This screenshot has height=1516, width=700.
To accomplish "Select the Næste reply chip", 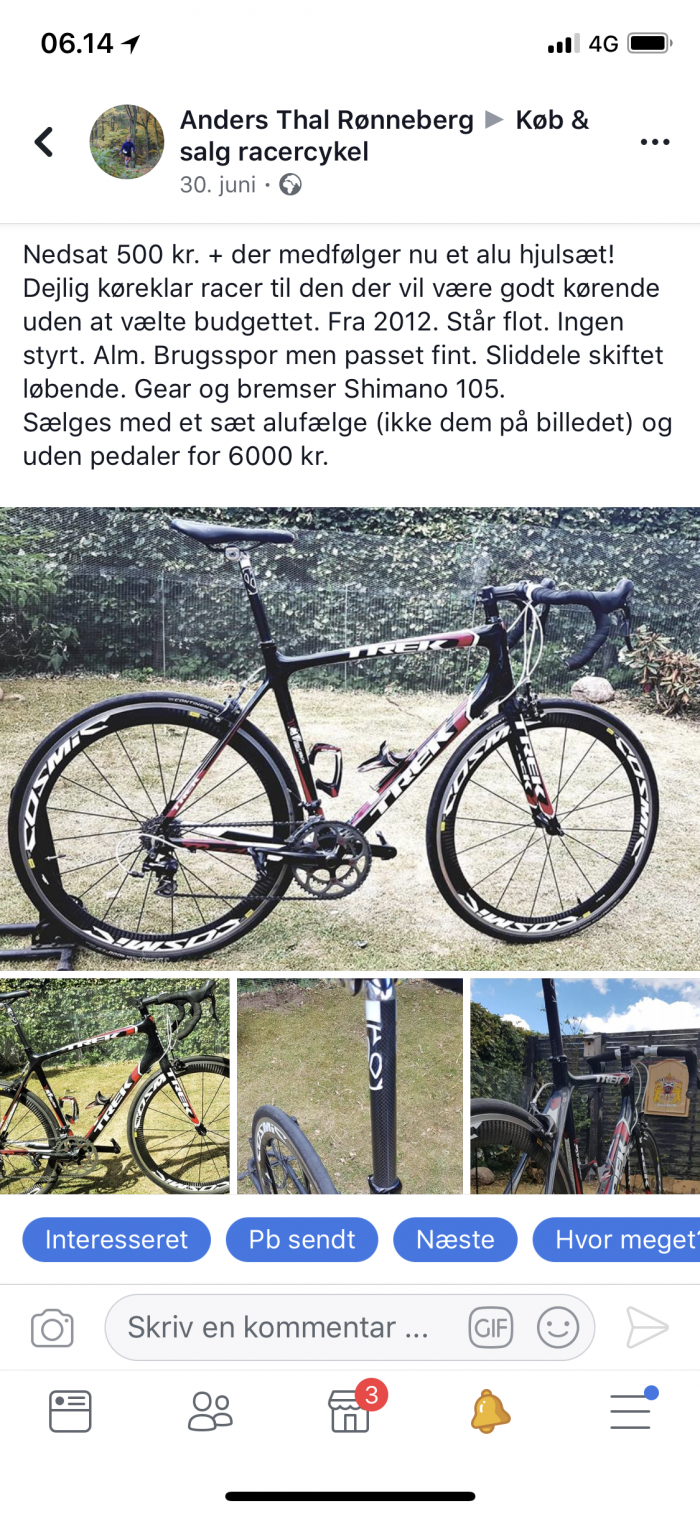I will 455,1240.
